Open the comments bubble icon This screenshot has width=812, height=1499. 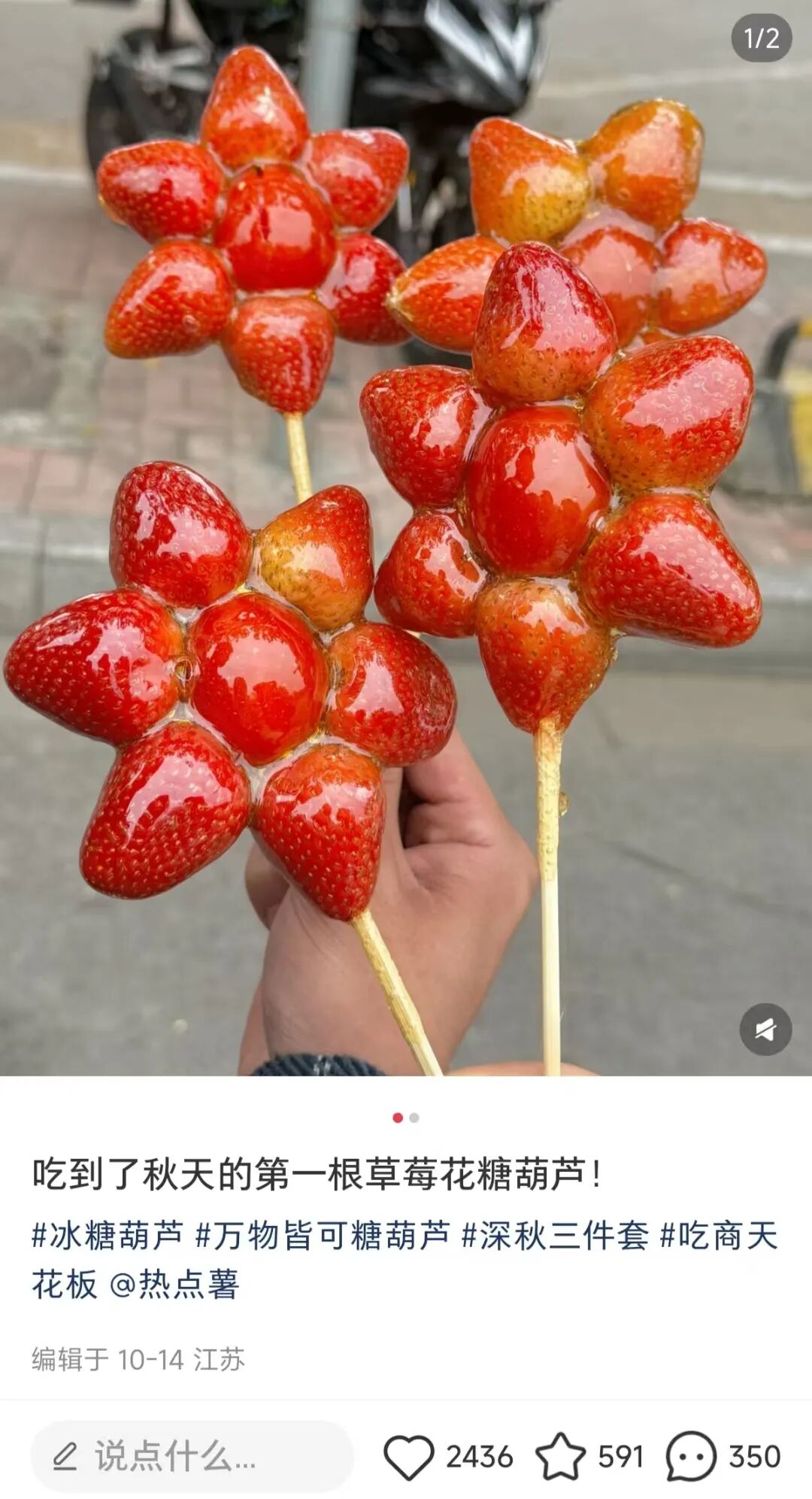[x=690, y=1457]
